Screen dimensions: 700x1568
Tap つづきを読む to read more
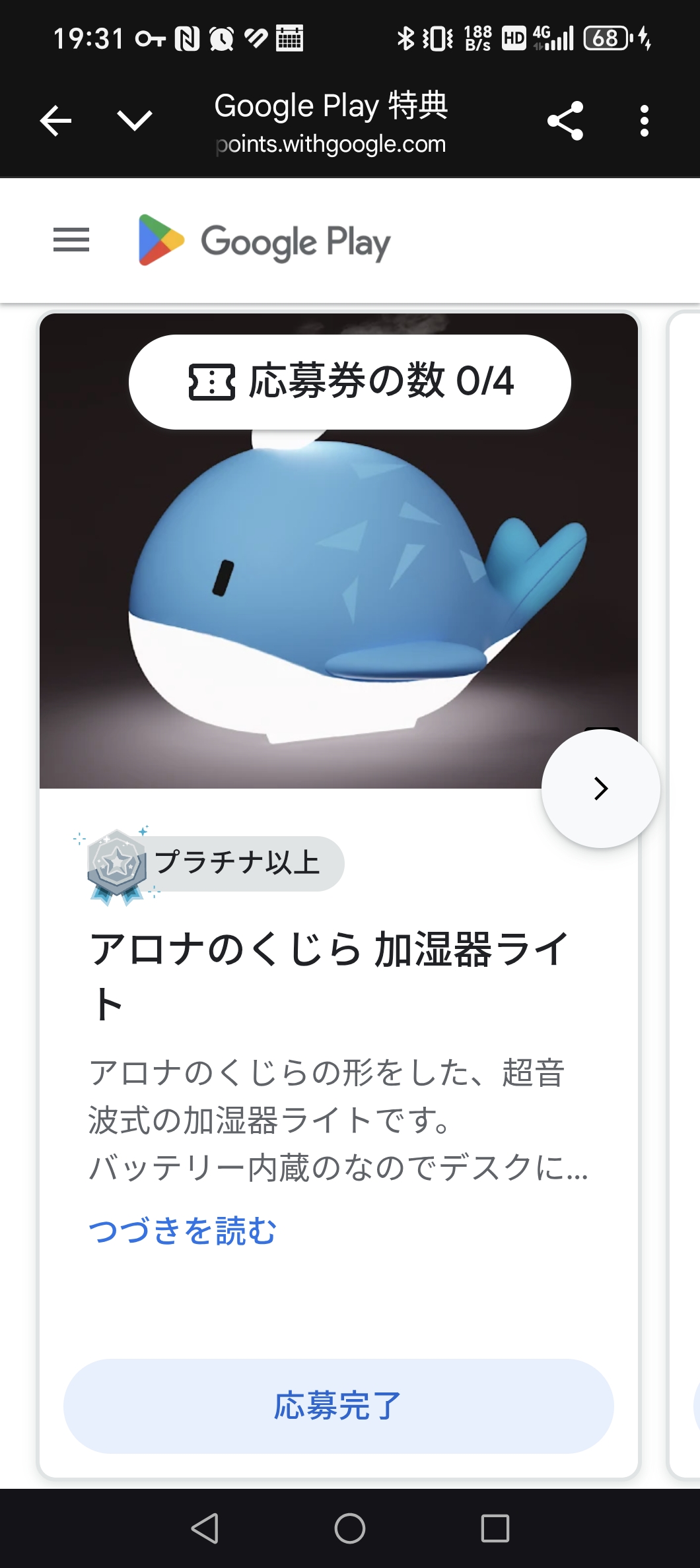182,1231
